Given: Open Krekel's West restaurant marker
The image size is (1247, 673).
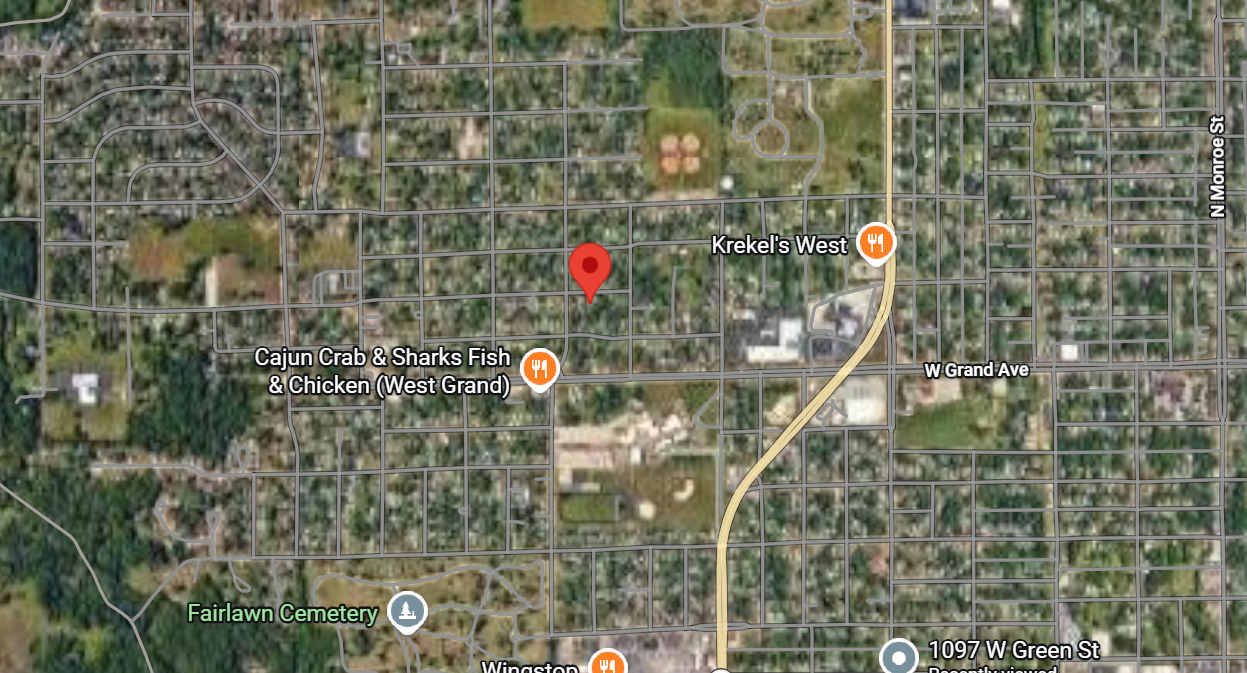Looking at the screenshot, I should (876, 243).
